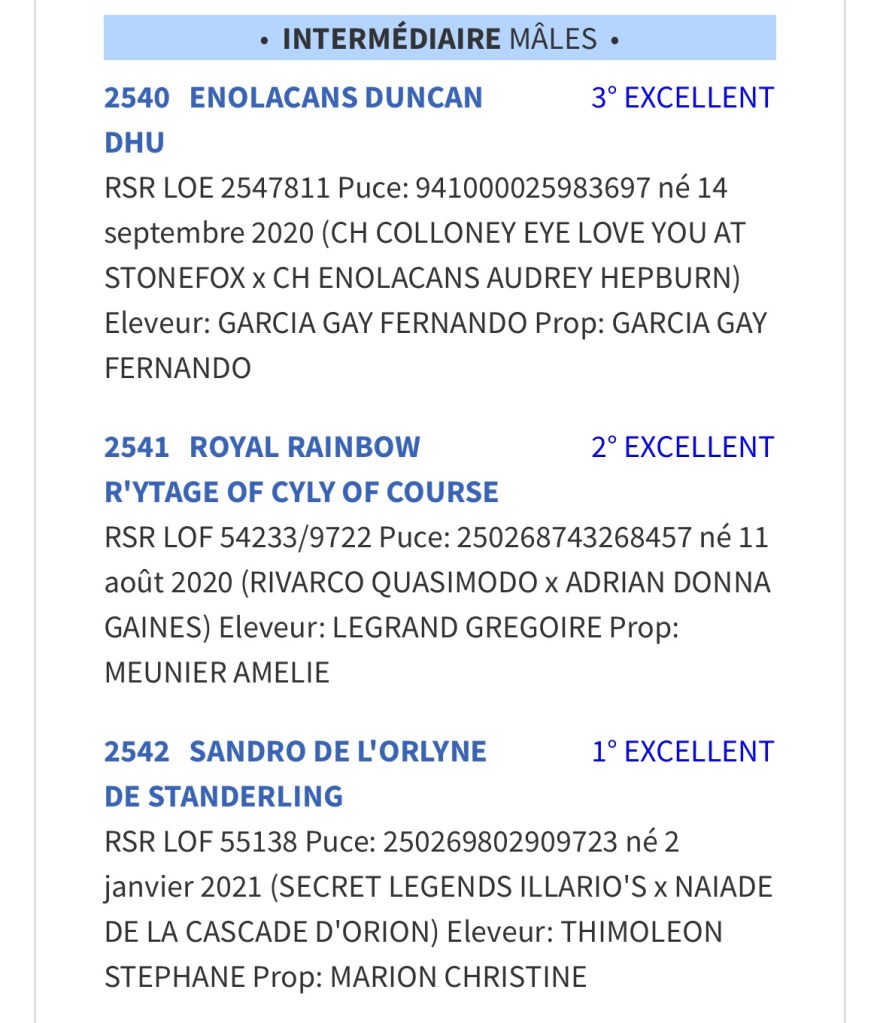Open the entry for Enolacans Duncan Dhu
The height and width of the screenshot is (1023, 880).
click(x=335, y=98)
